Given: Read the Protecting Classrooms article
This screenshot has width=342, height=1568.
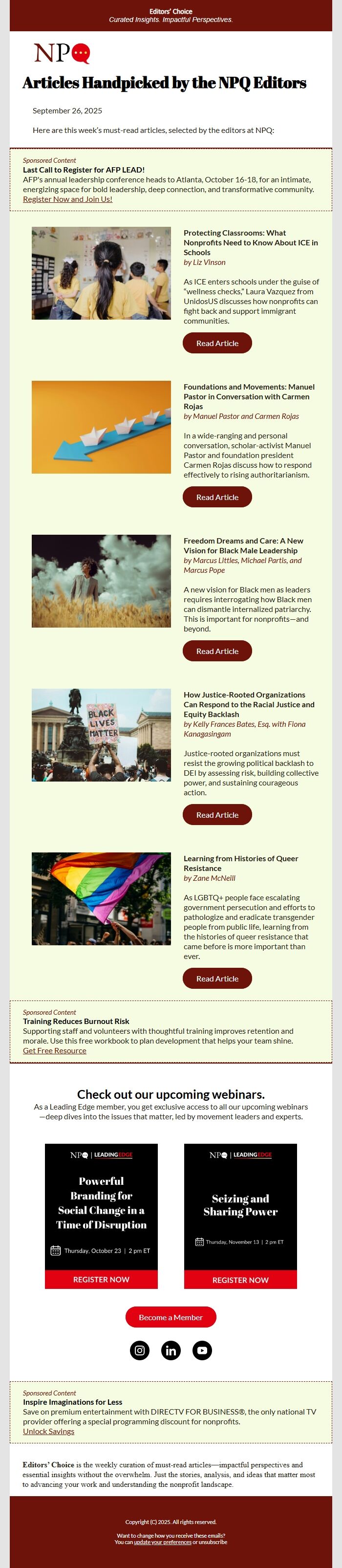Looking at the screenshot, I should pyautogui.click(x=217, y=343).
